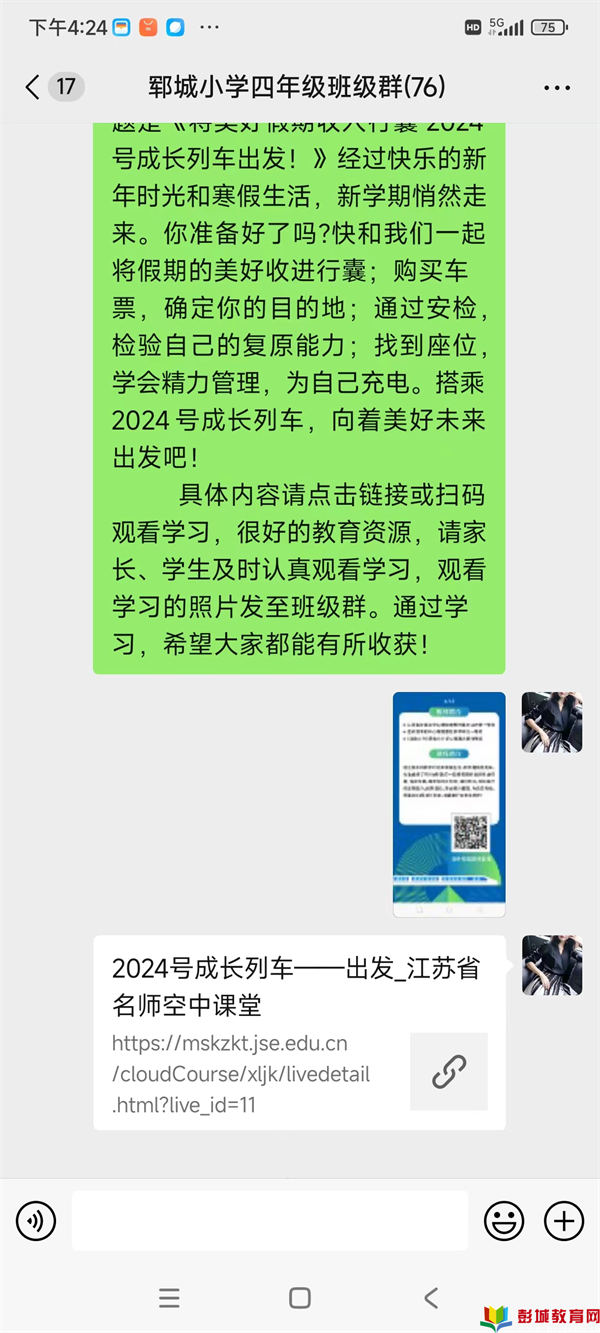
Task: Open the 2024号成长列车 link card
Action: click(299, 1032)
